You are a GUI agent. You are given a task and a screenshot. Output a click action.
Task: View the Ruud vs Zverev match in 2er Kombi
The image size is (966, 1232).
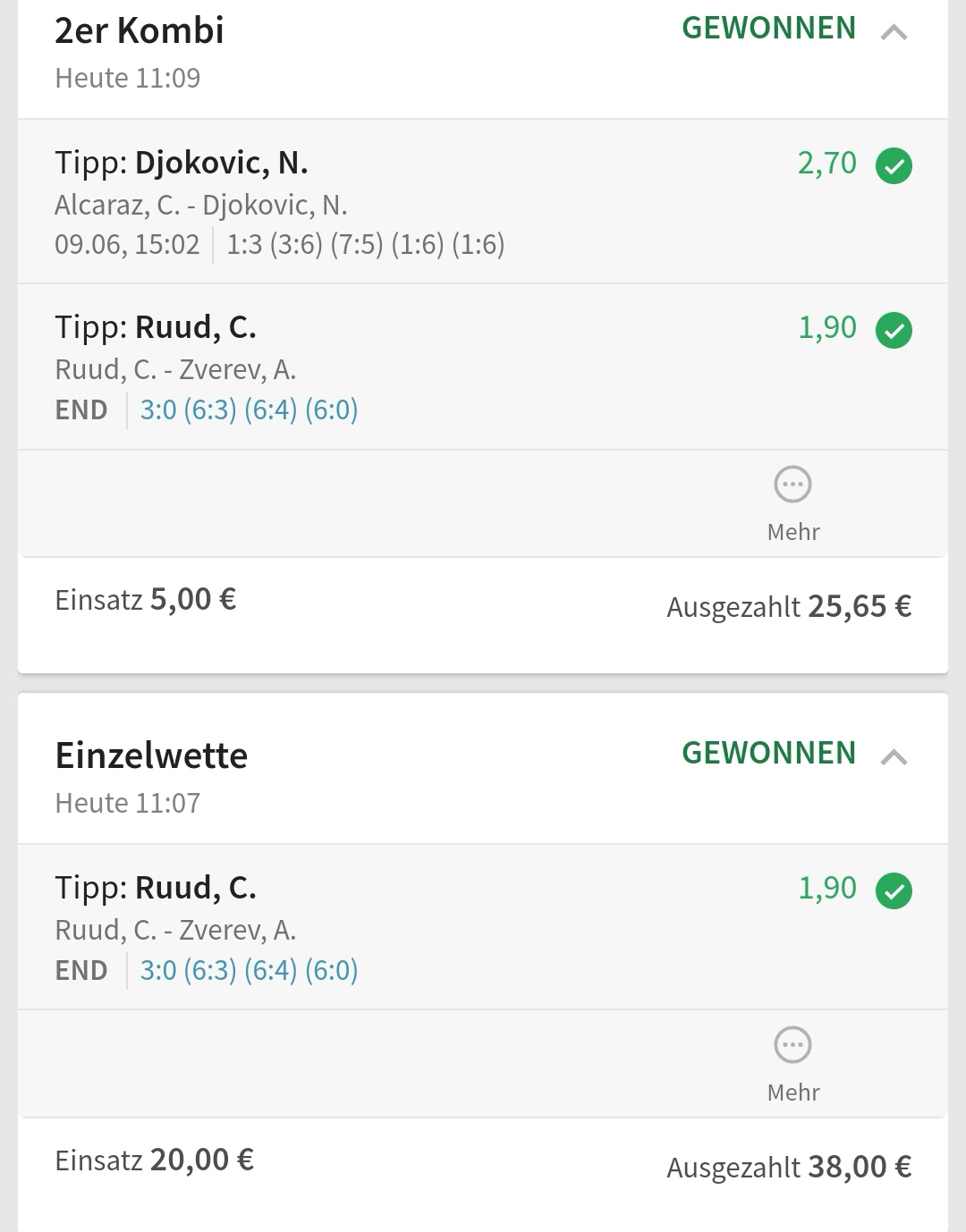(x=175, y=369)
